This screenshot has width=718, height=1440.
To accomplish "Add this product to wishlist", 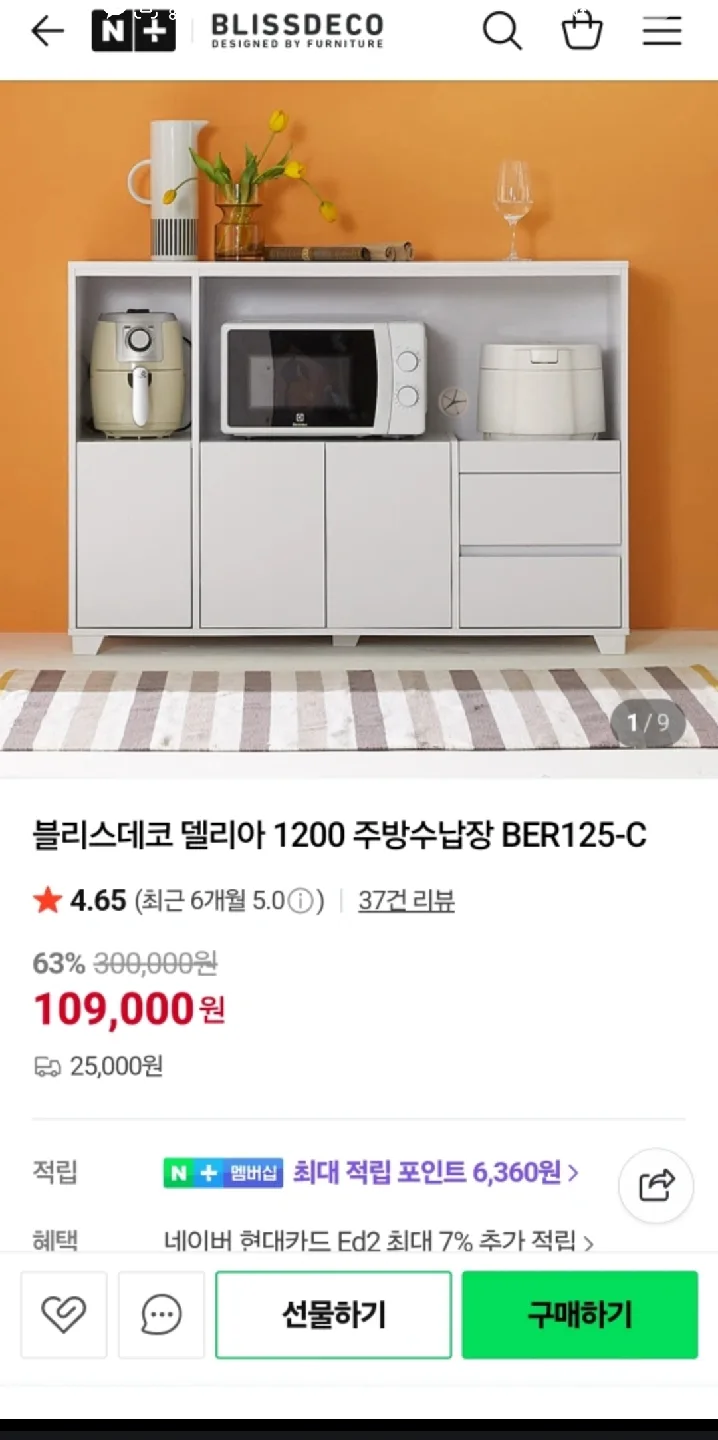I will pyautogui.click(x=63, y=1314).
